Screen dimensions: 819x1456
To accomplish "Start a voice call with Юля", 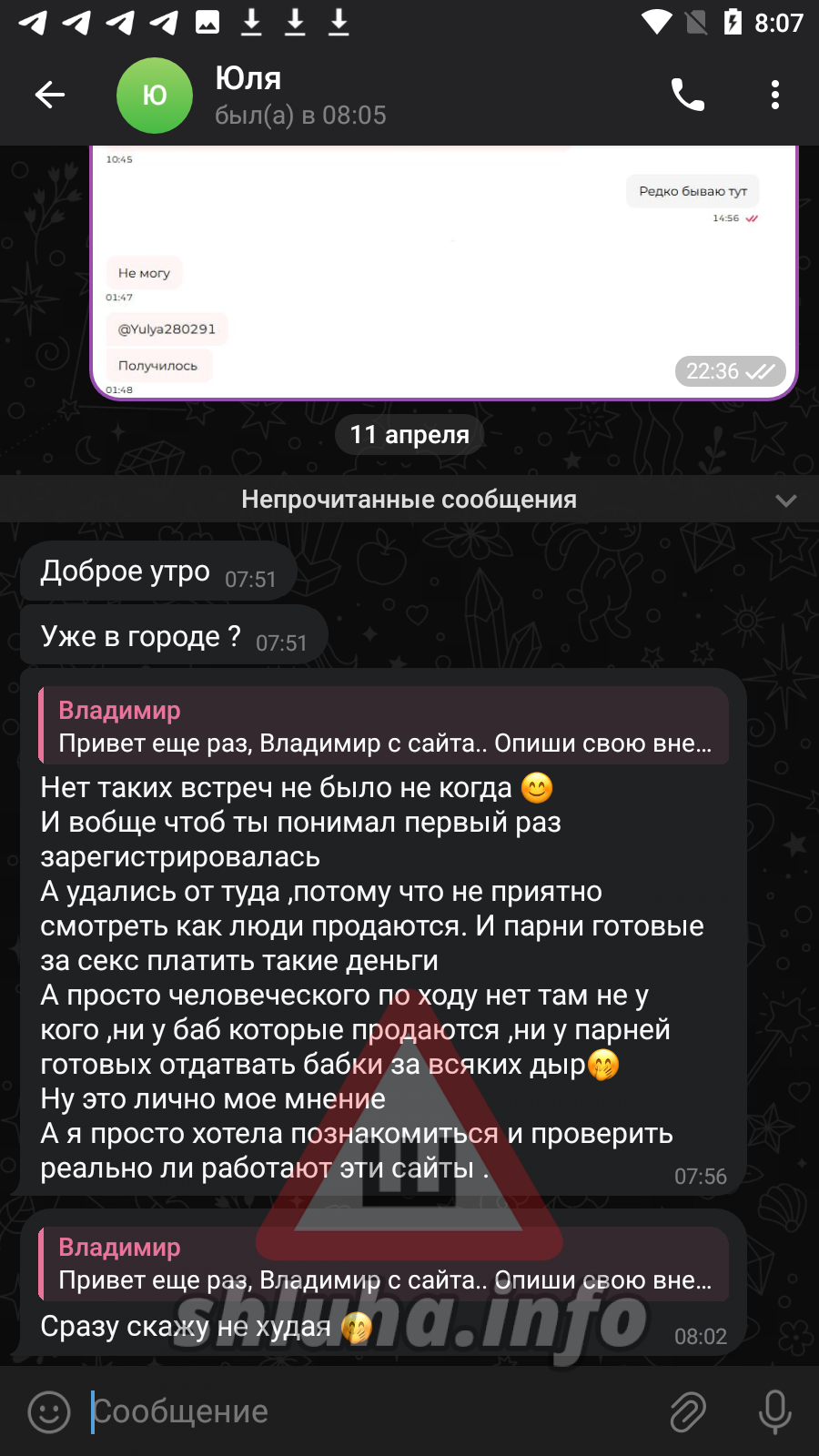I will pyautogui.click(x=687, y=95).
